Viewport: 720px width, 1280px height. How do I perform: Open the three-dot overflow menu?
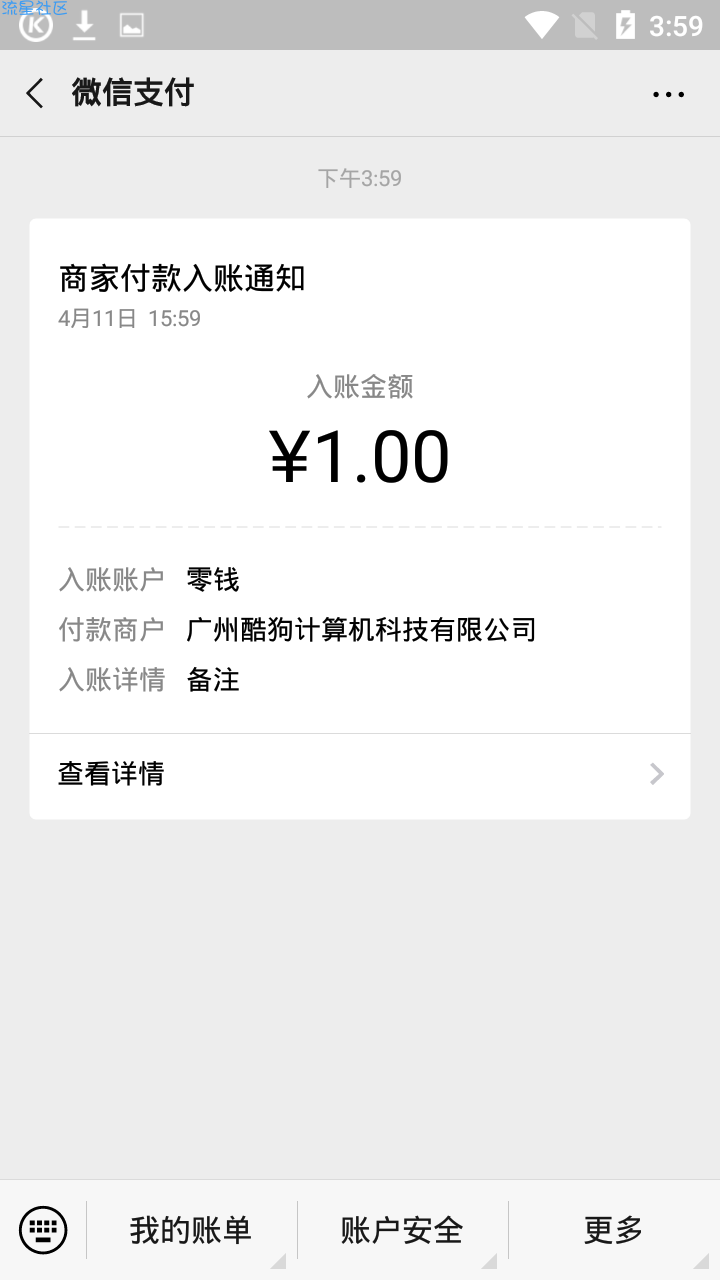coord(668,94)
